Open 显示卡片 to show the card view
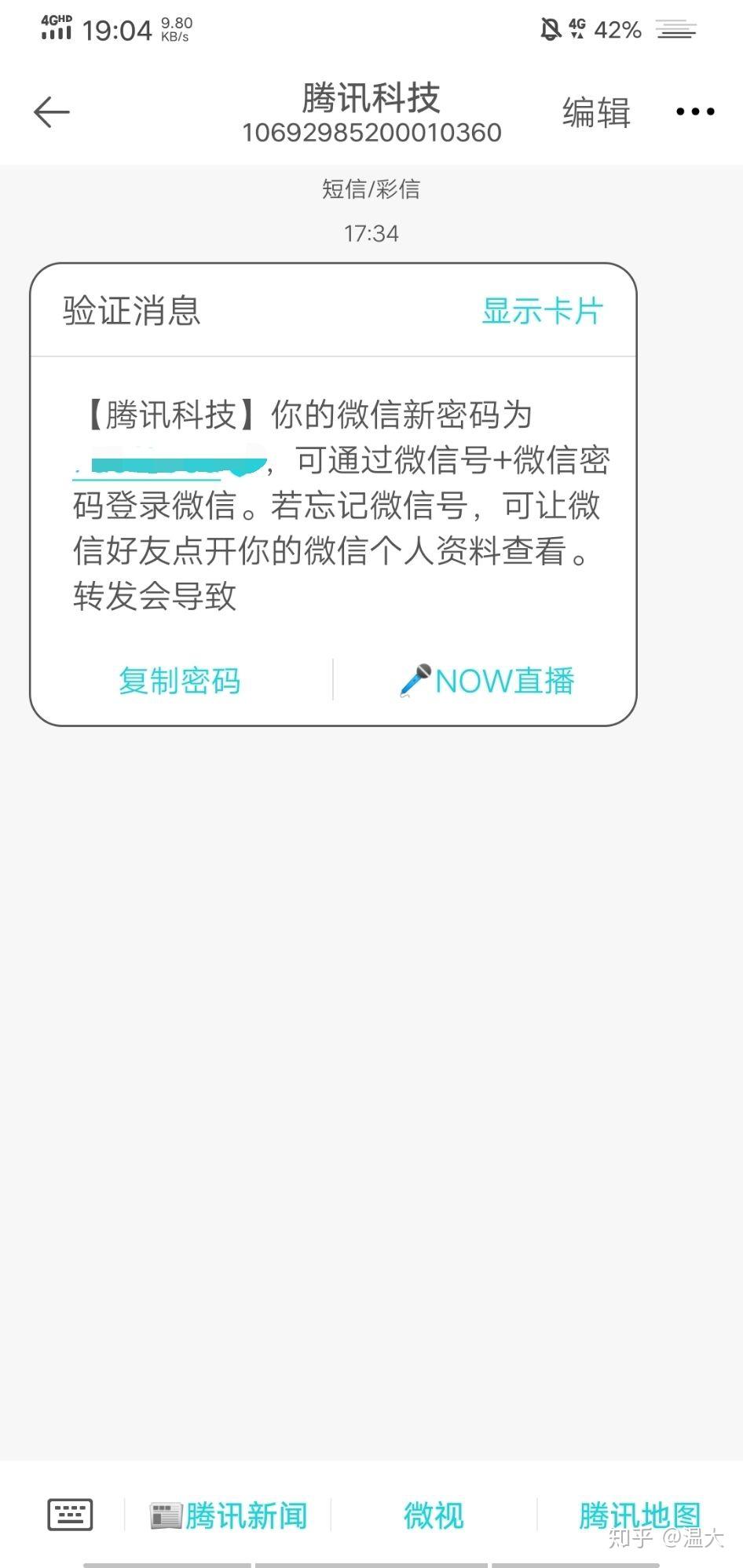The image size is (743, 1568). (x=542, y=311)
